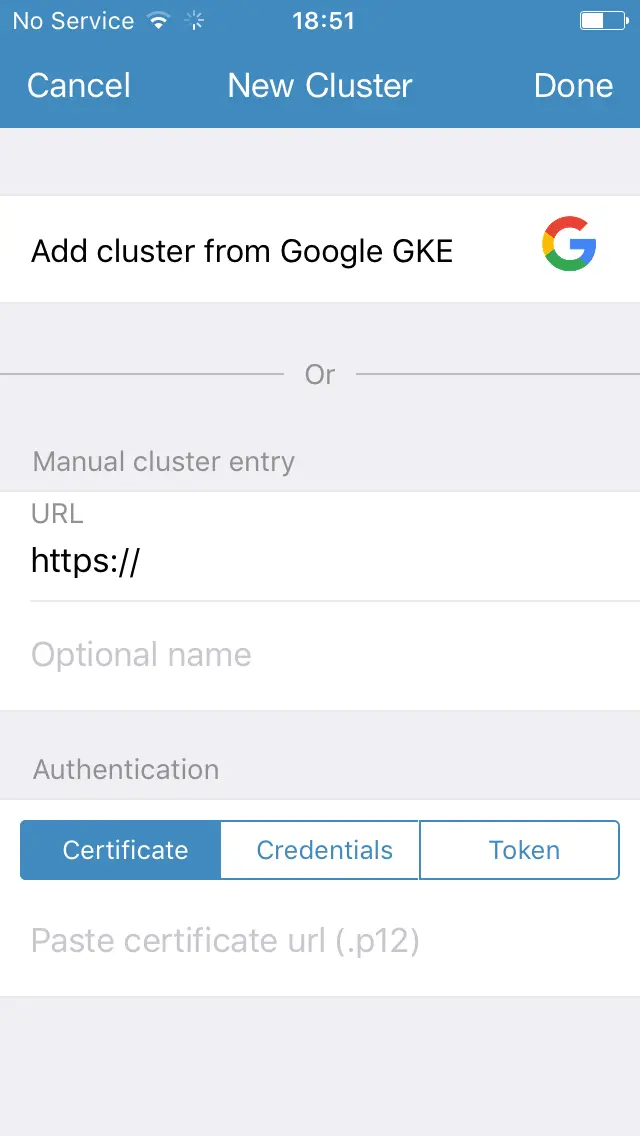
Task: Add cluster from Google GKE
Action: 320,250
